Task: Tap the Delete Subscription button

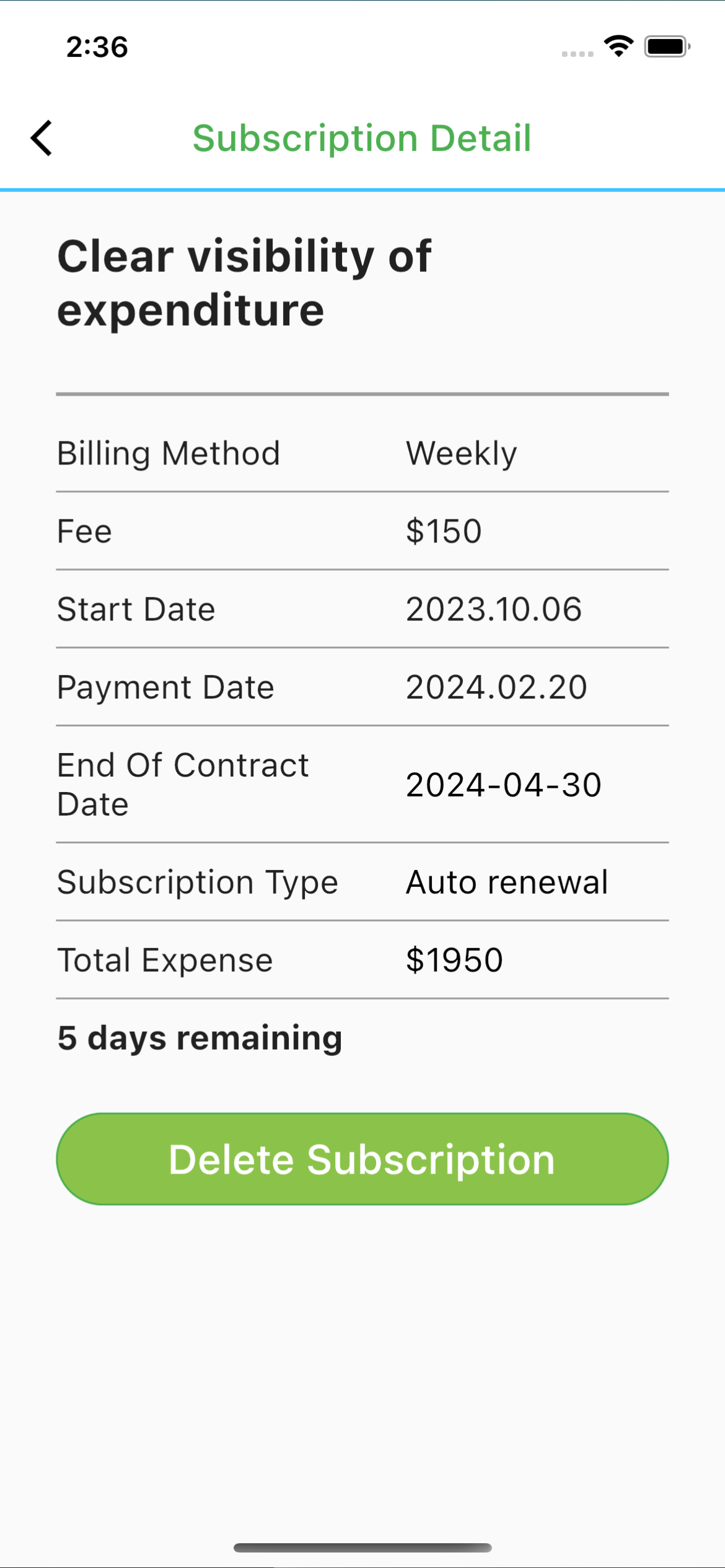Action: tap(362, 1159)
